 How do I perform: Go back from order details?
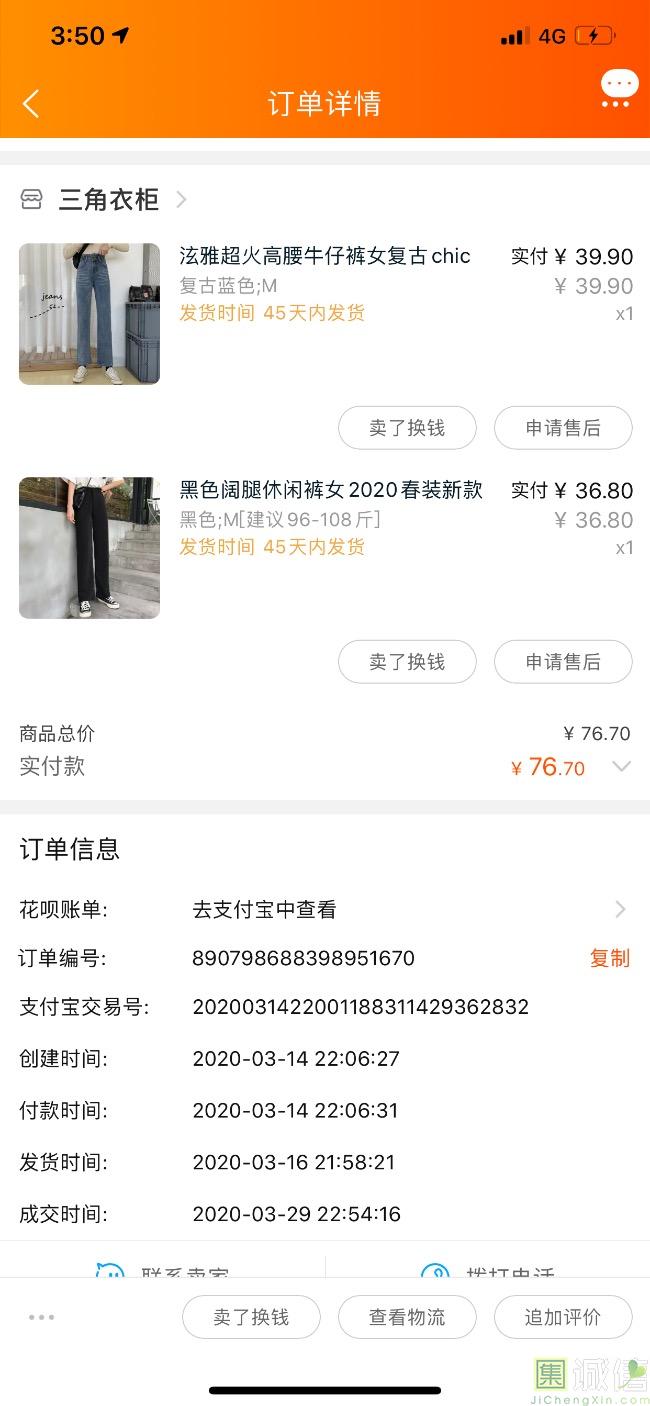click(x=31, y=103)
